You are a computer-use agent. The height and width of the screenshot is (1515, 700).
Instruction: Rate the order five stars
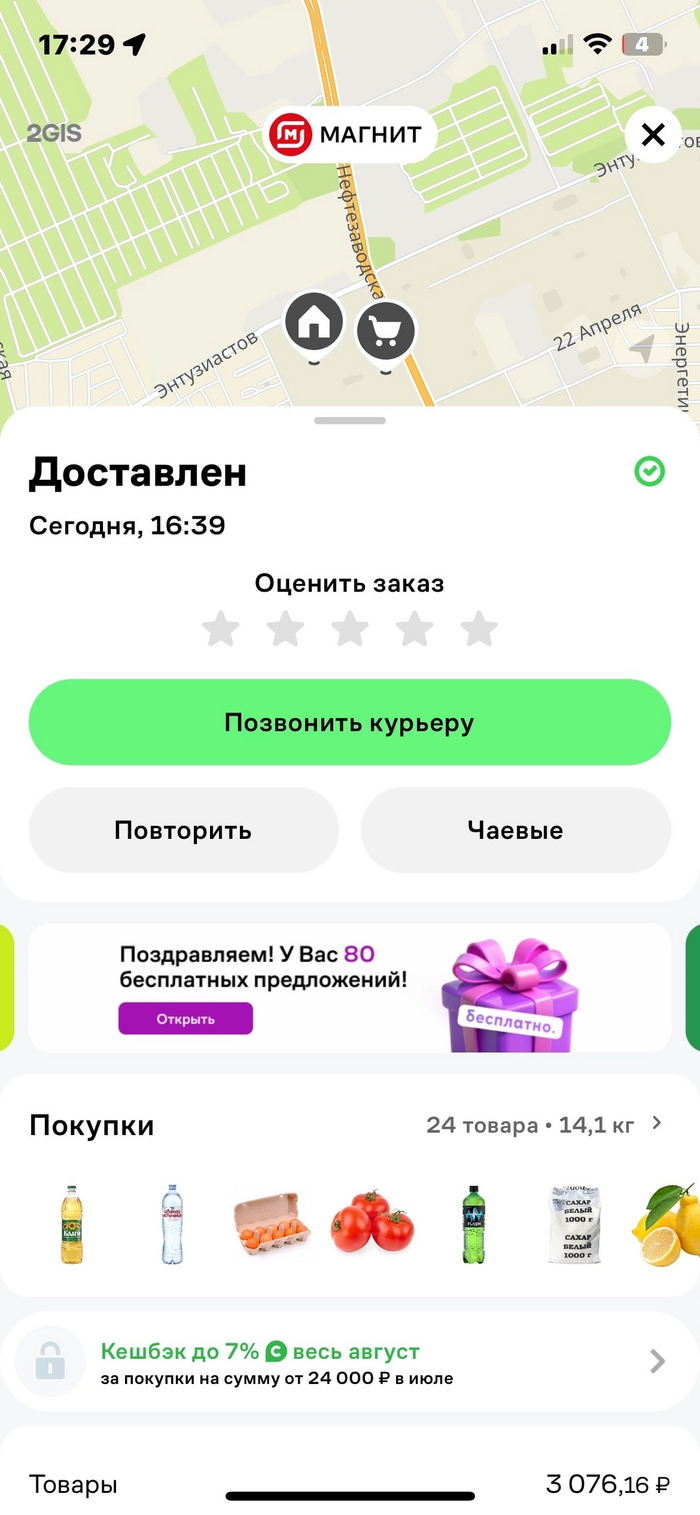pos(479,630)
